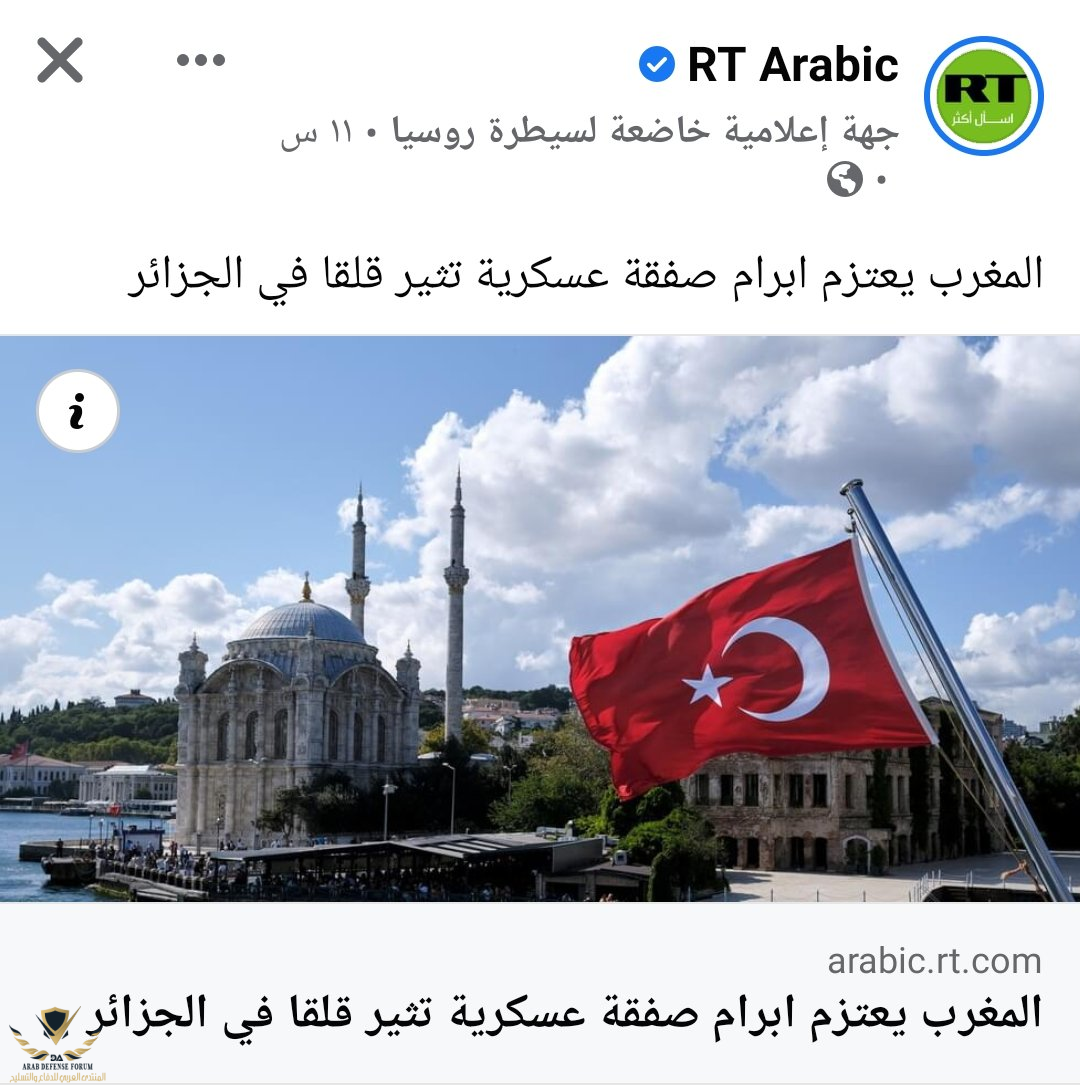Open the RT Arabic page name
1080x1085 pixels.
tap(792, 66)
